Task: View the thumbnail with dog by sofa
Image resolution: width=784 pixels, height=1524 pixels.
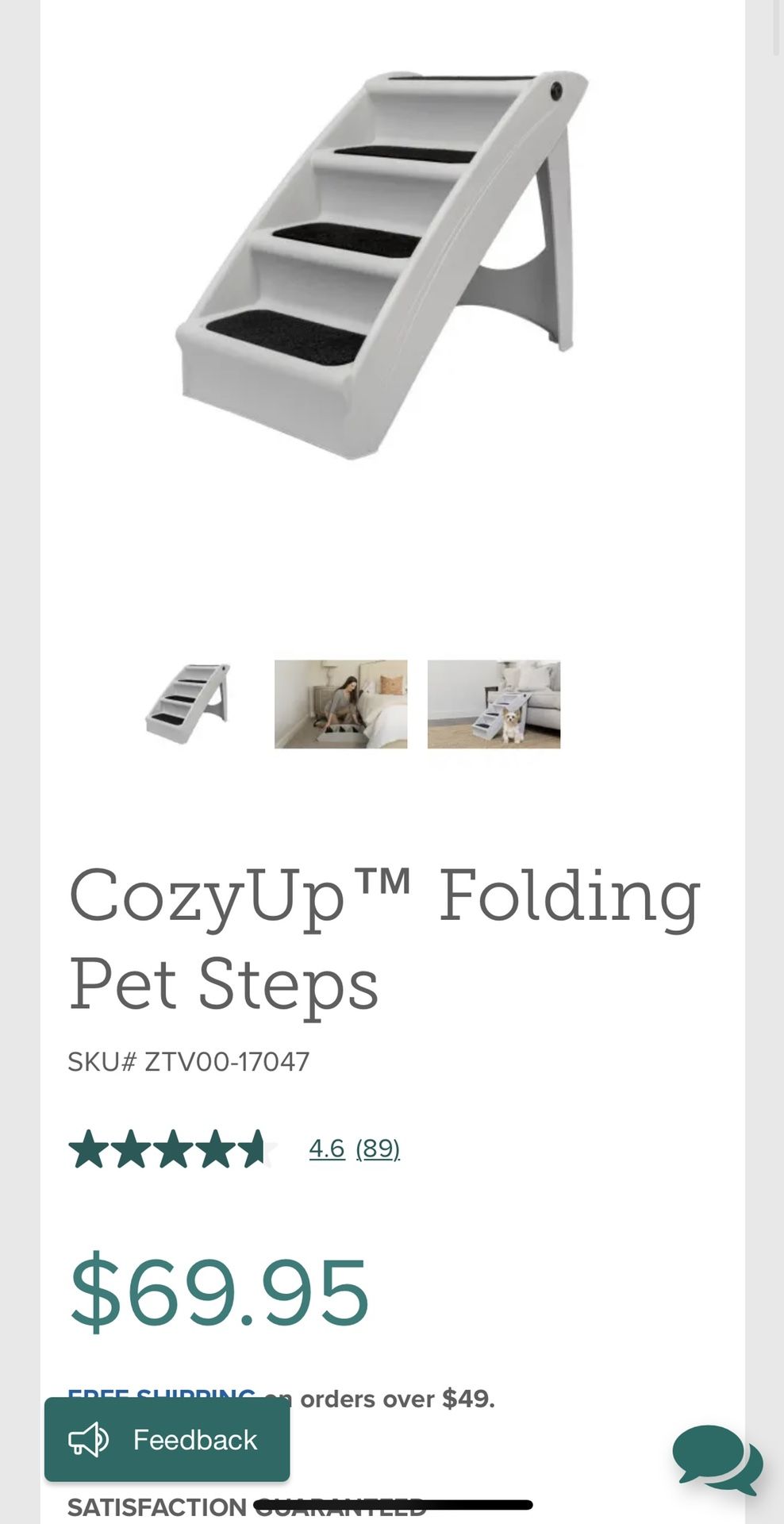Action: pos(494,703)
